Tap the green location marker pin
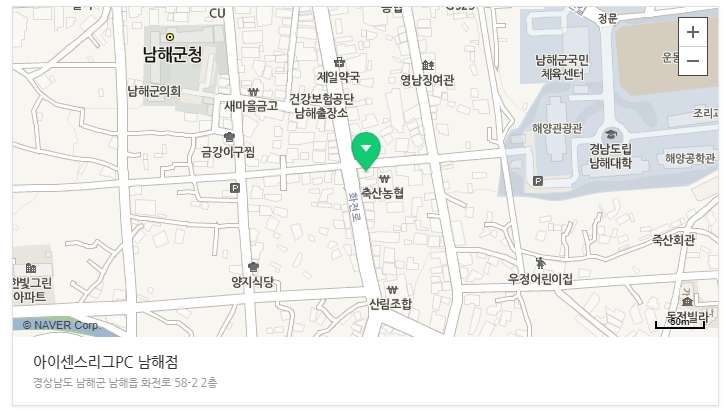Image resolution: width=725 pixels, height=411 pixels. [367, 150]
